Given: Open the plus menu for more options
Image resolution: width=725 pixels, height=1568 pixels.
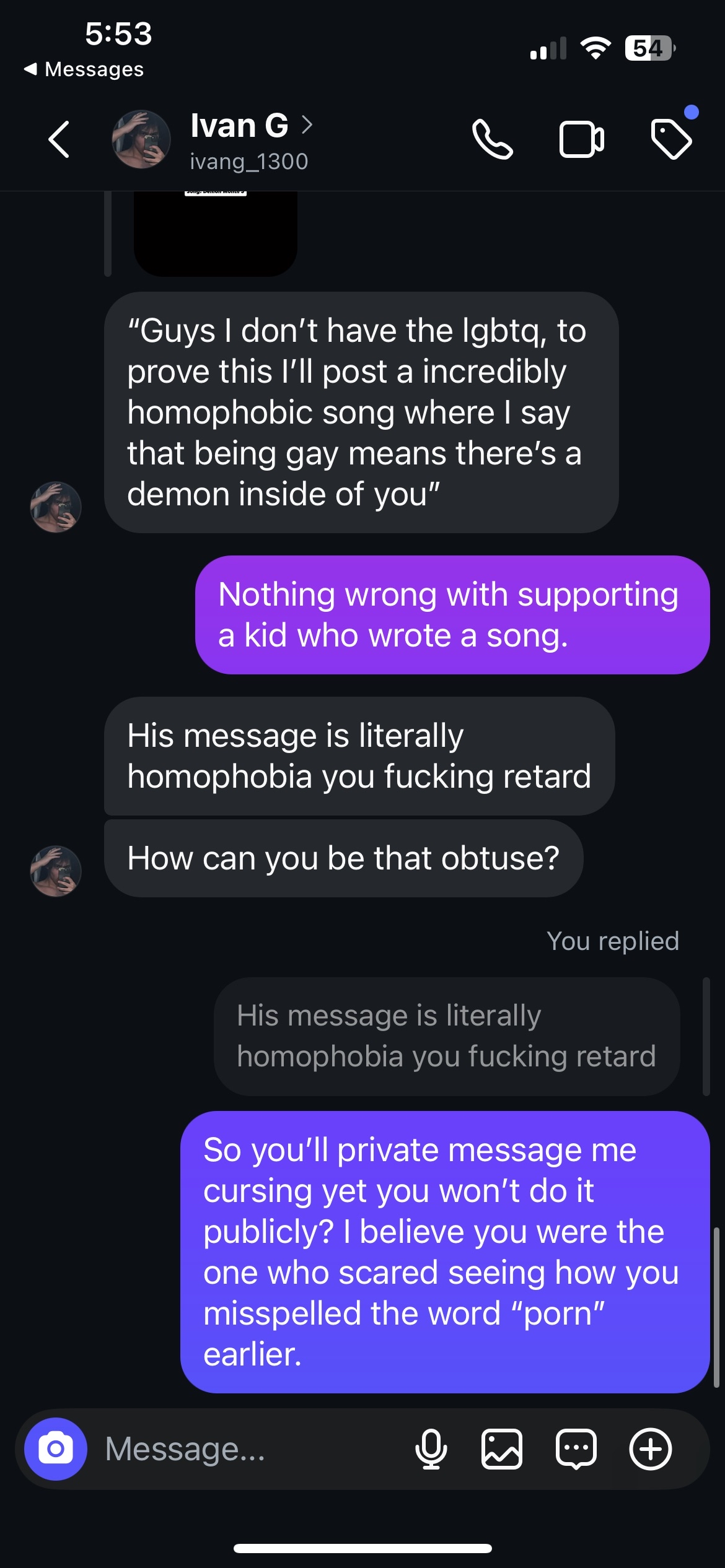Looking at the screenshot, I should [x=650, y=1448].
